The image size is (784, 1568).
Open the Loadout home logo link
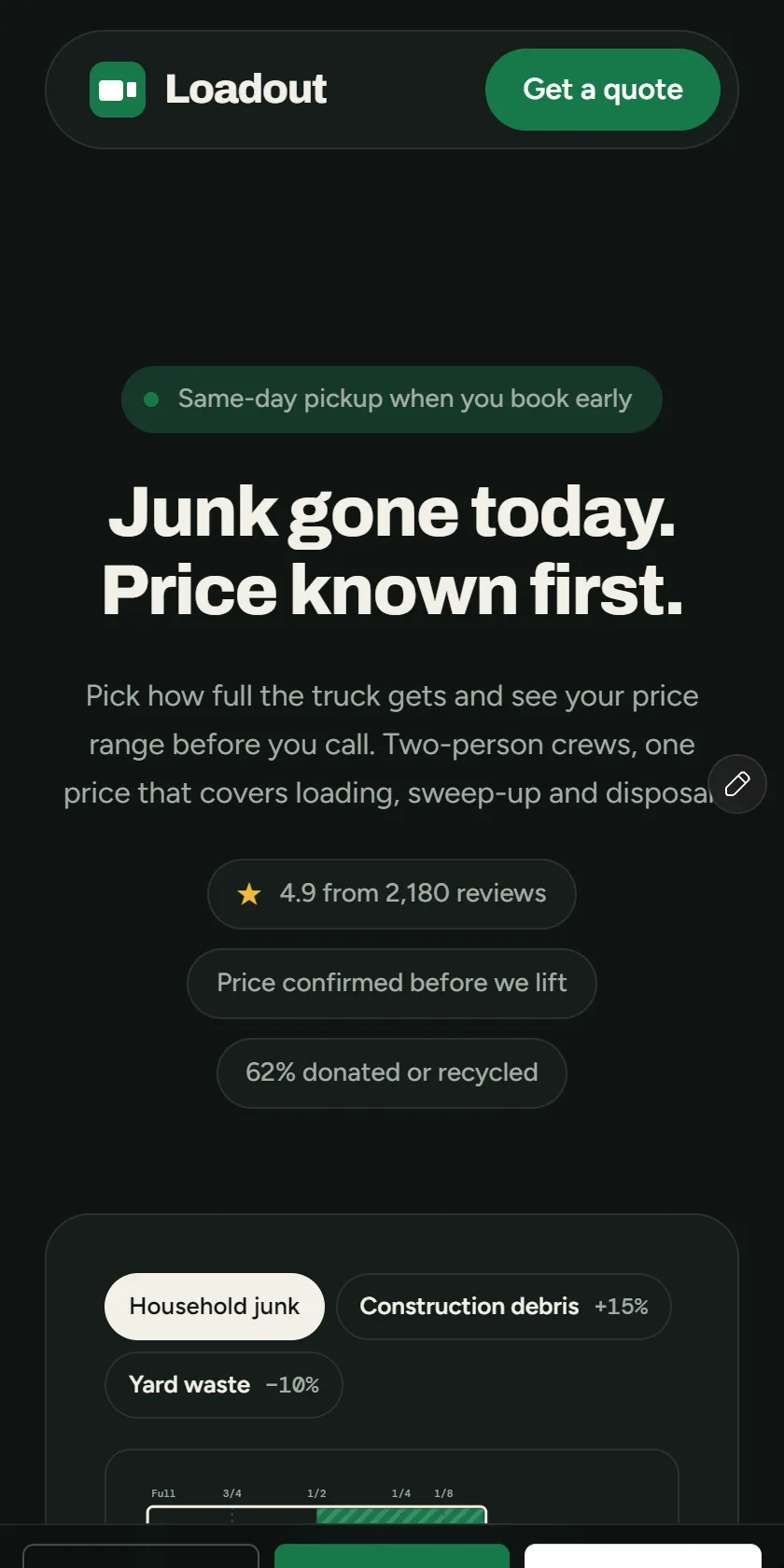point(208,90)
